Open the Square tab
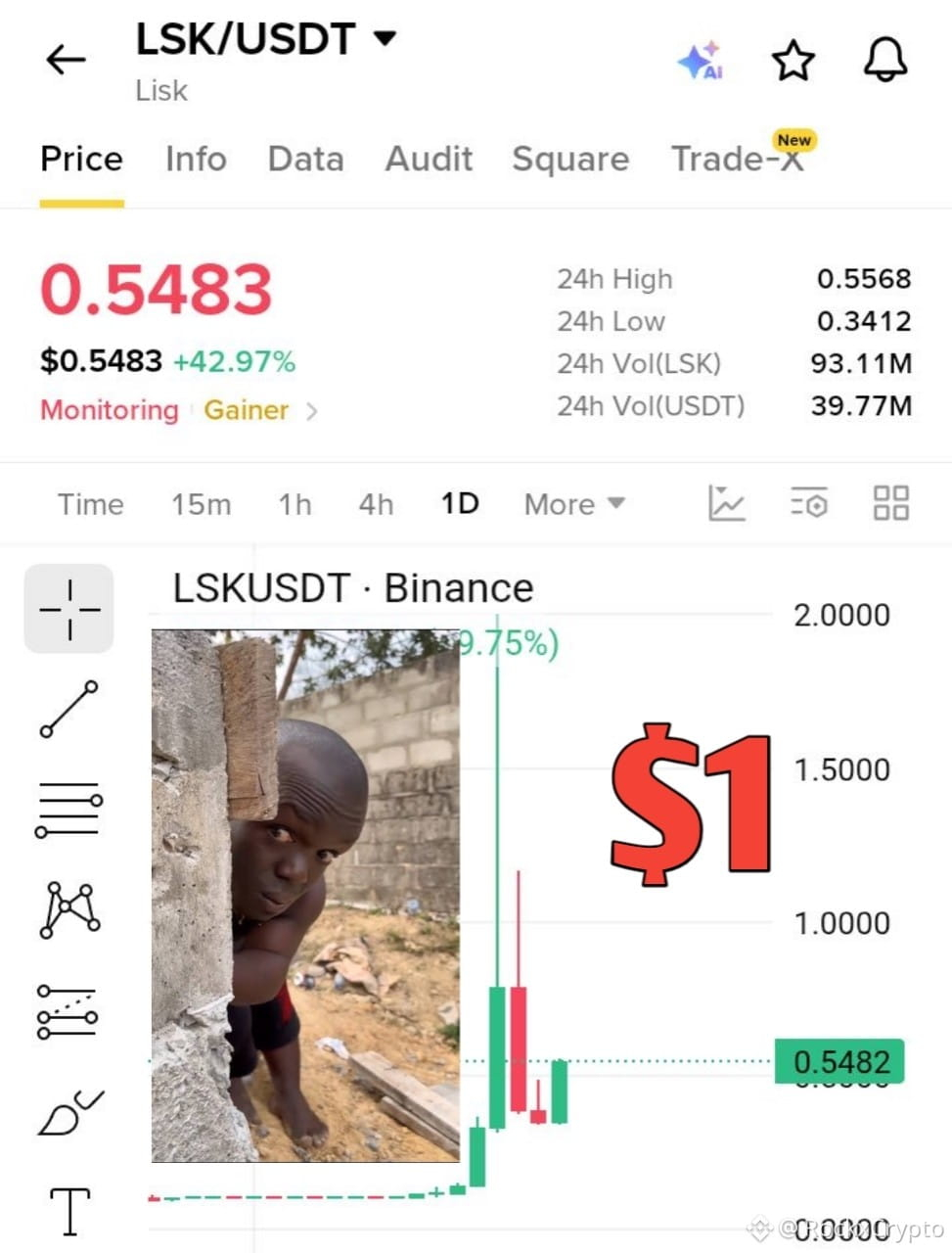This screenshot has height=1253, width=952. (x=570, y=160)
